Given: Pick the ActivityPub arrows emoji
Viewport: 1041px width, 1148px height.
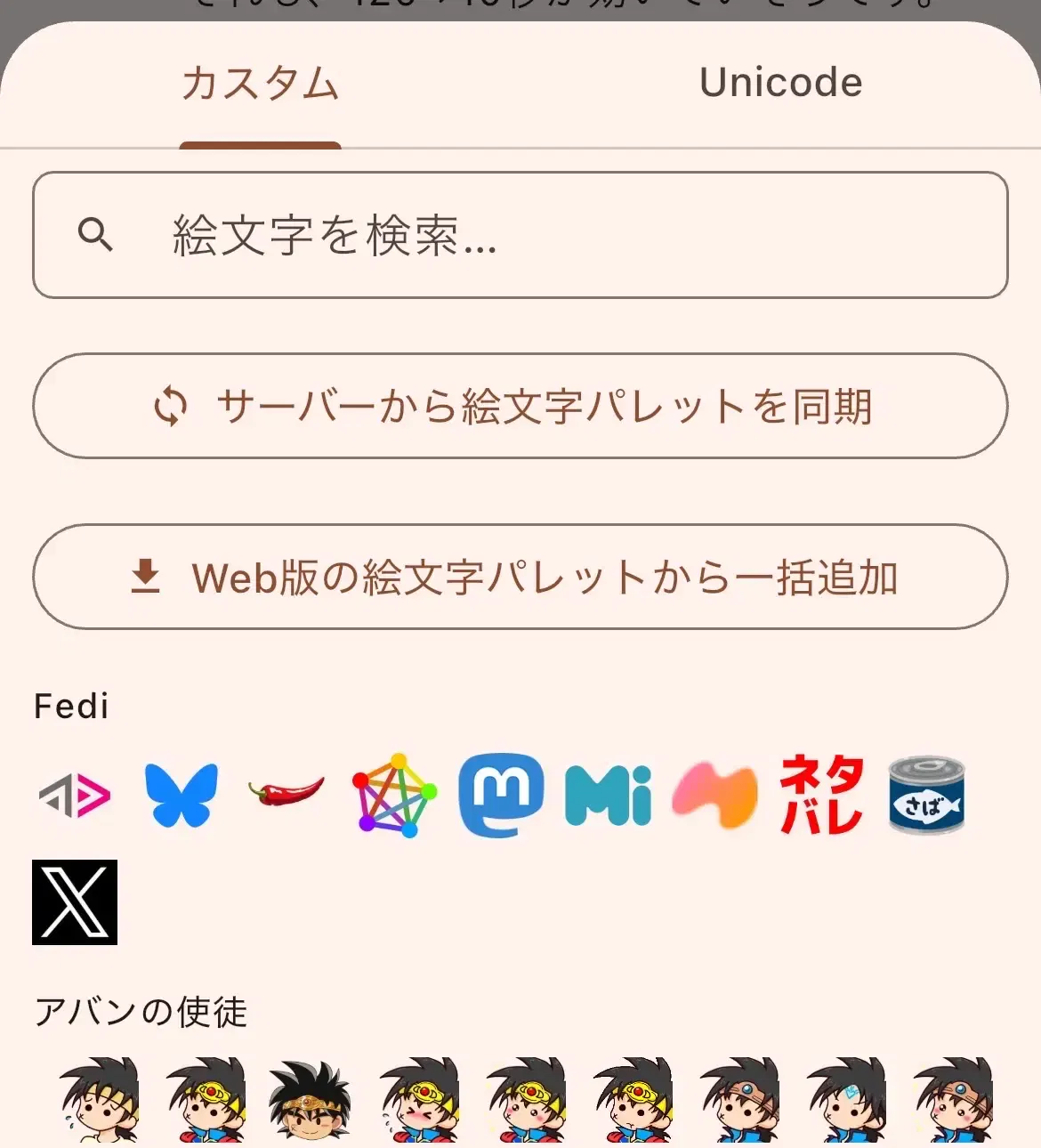Looking at the screenshot, I should tap(75, 795).
